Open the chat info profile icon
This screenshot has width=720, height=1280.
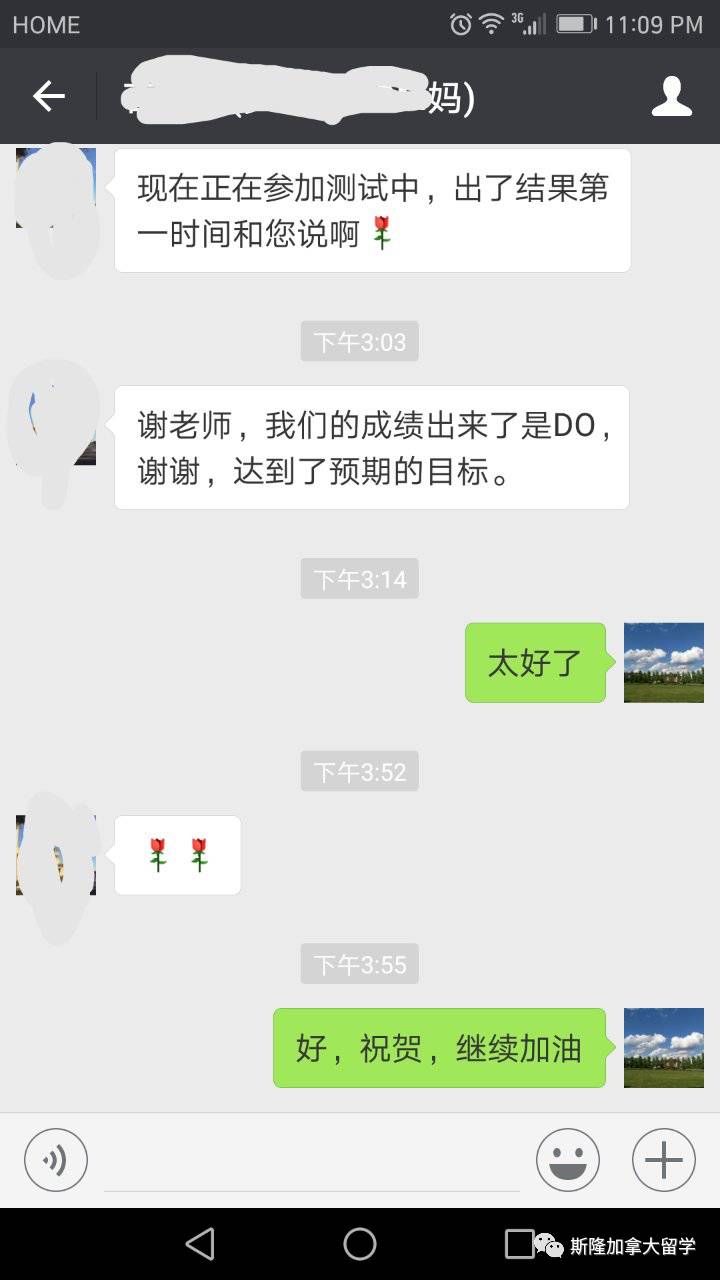pyautogui.click(x=672, y=96)
